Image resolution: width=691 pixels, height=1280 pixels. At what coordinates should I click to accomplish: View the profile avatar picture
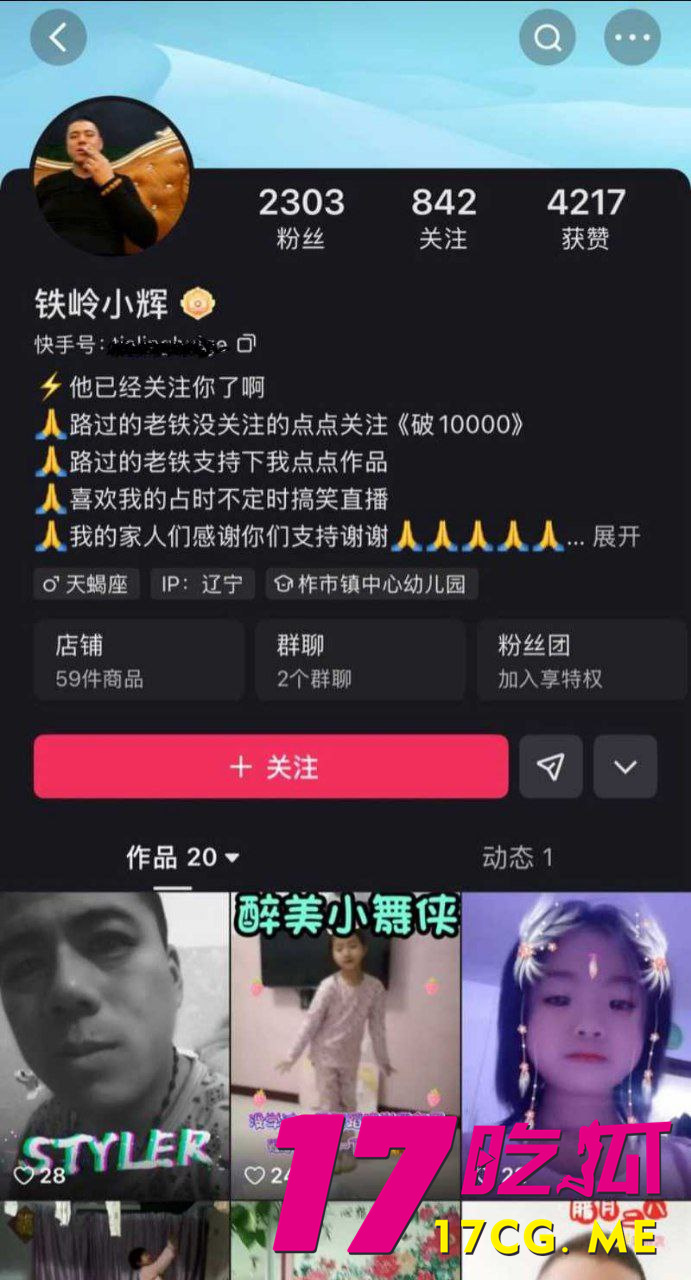click(x=112, y=175)
